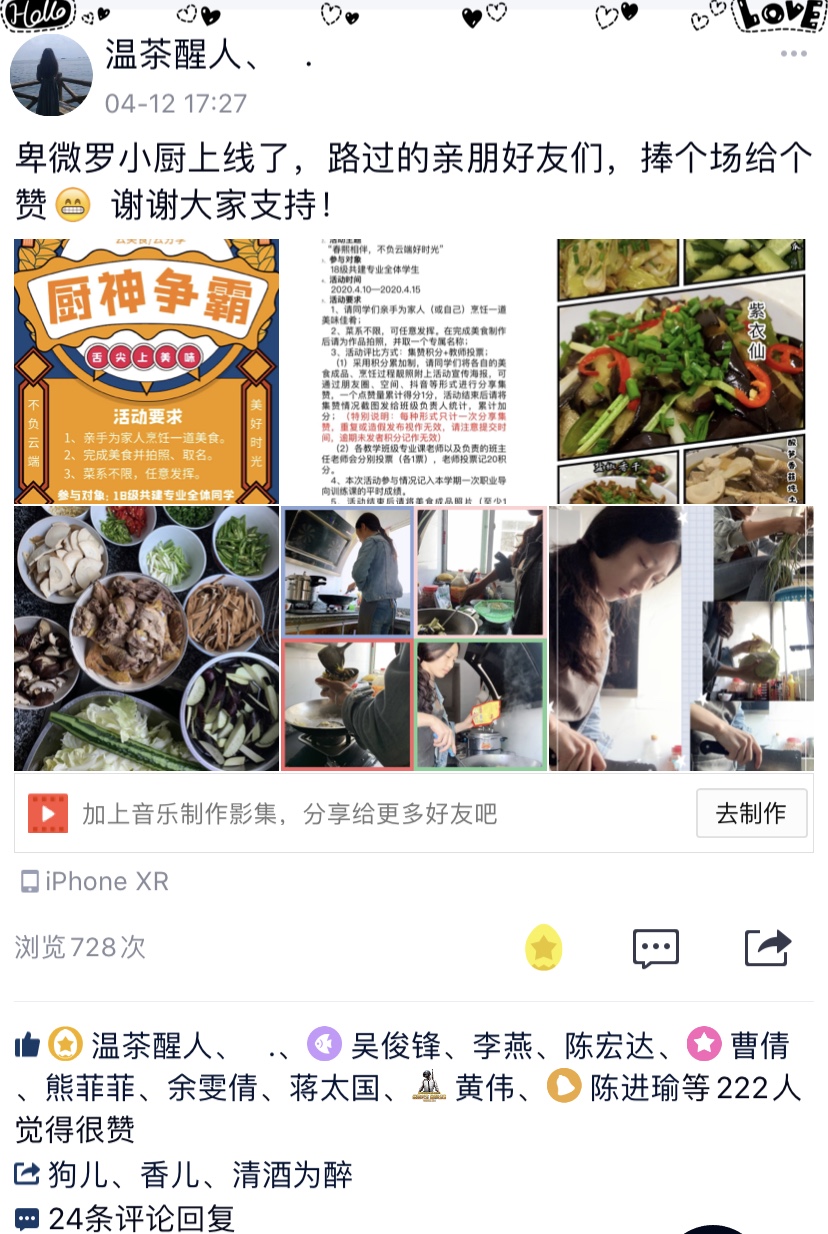Tap the 去制作 button
828x1234 pixels.
(751, 813)
